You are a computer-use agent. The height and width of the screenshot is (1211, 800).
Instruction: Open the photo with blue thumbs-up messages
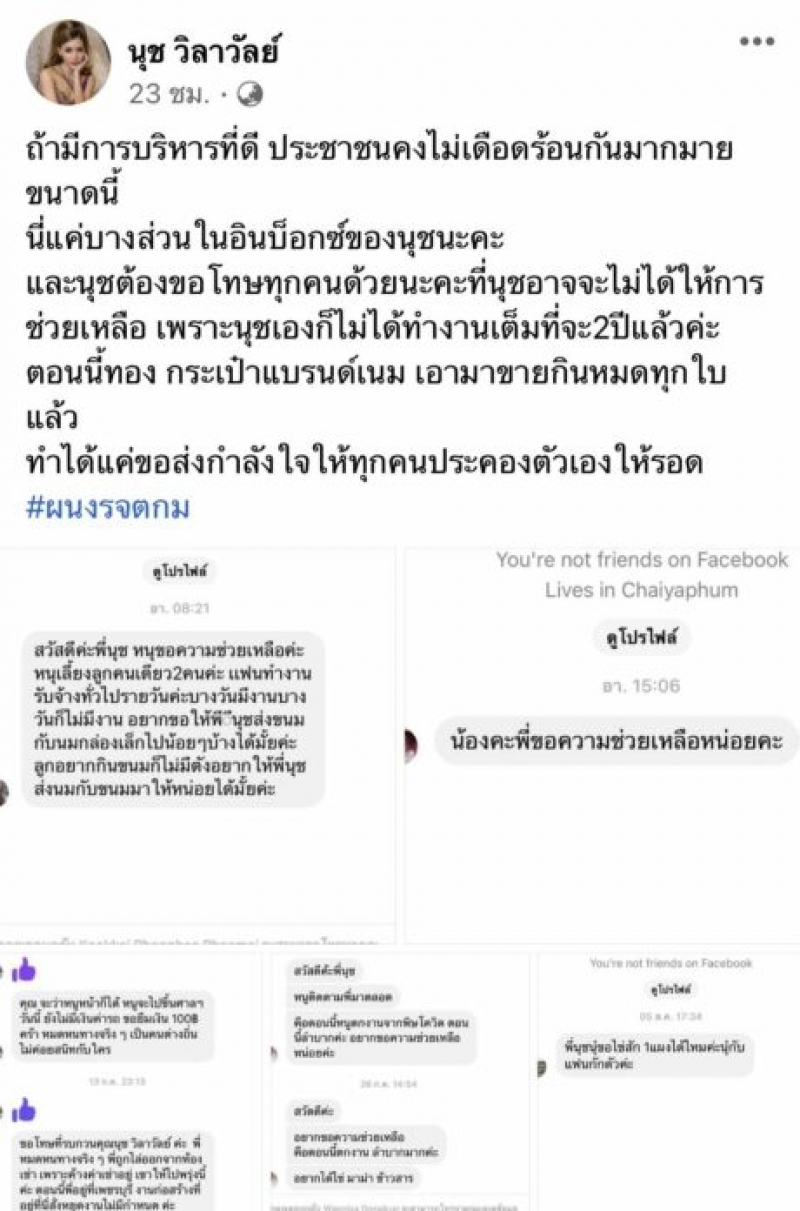130,1080
